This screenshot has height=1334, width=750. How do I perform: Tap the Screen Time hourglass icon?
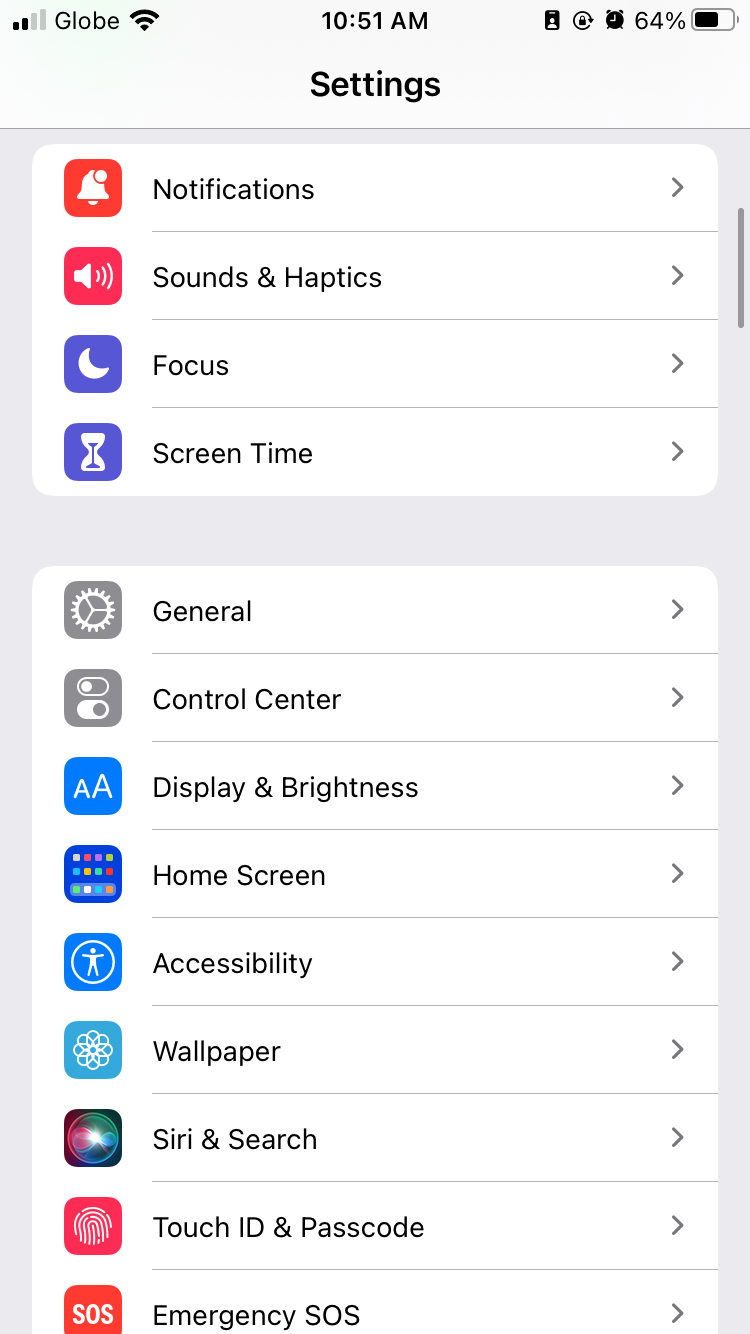click(92, 451)
